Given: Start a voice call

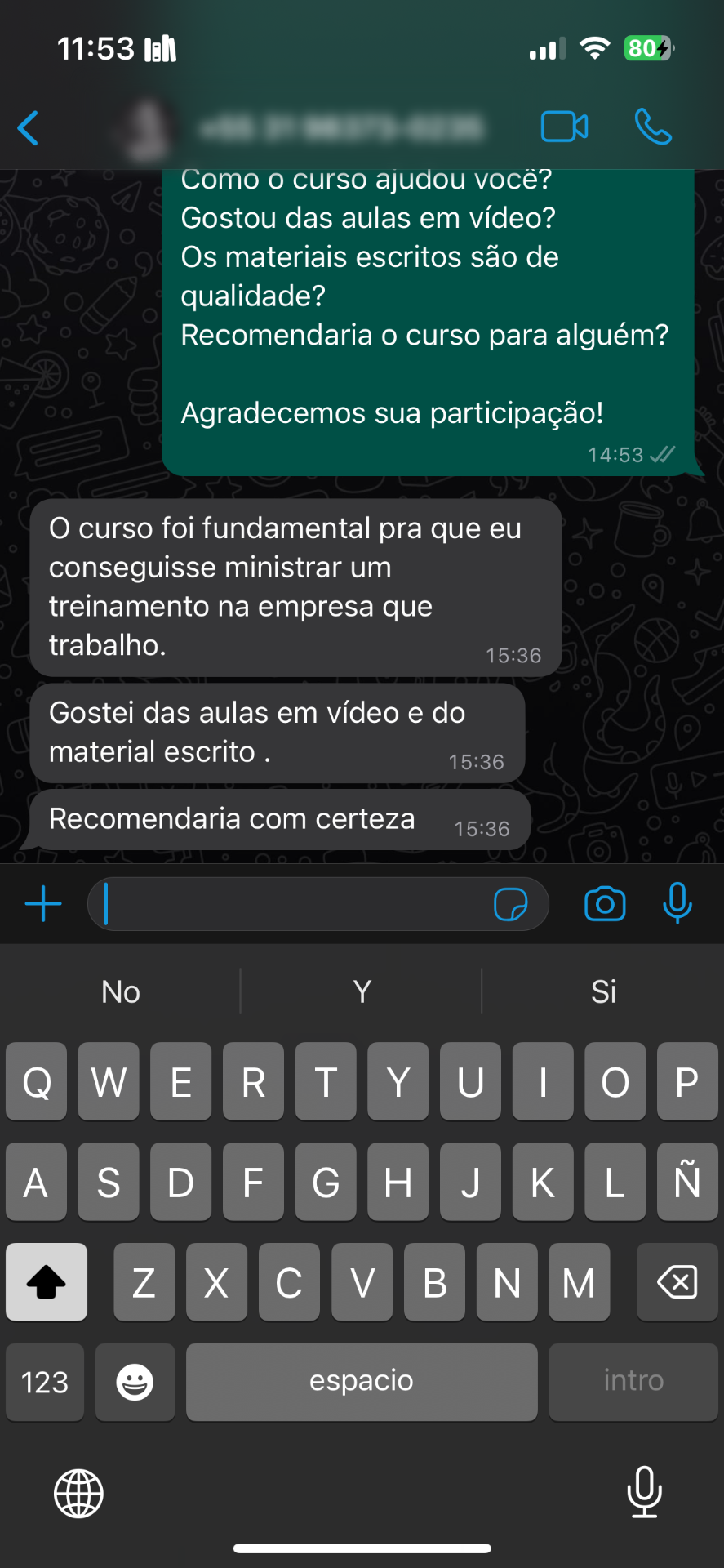Looking at the screenshot, I should point(651,127).
